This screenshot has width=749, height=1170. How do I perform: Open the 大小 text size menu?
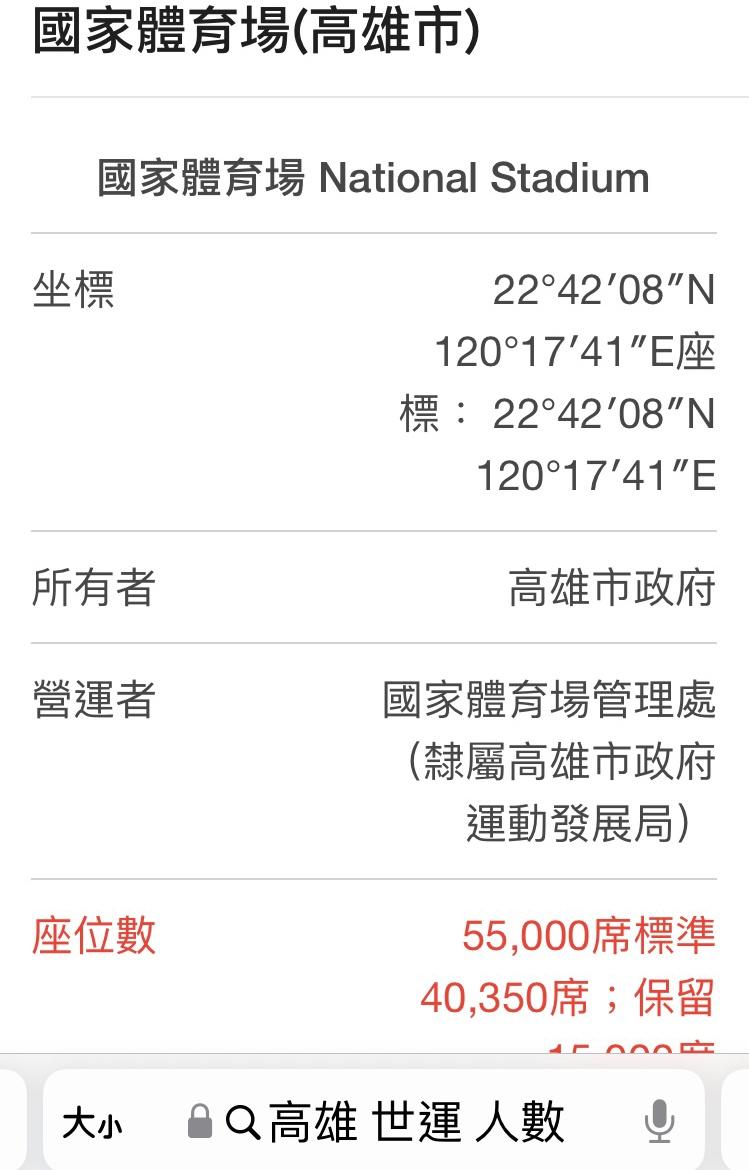click(x=92, y=1123)
